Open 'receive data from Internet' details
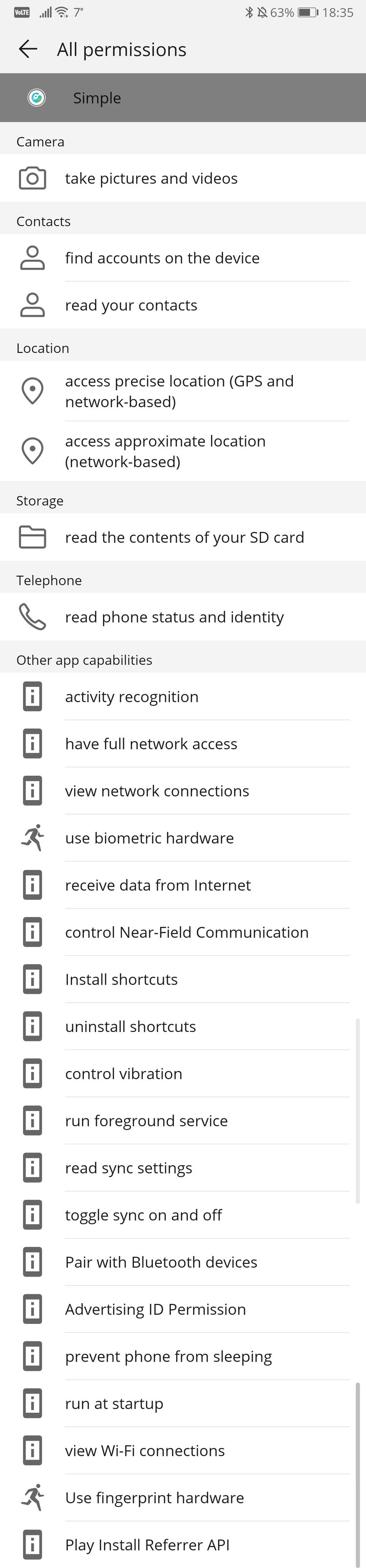The height and width of the screenshot is (1568, 366). point(158,885)
